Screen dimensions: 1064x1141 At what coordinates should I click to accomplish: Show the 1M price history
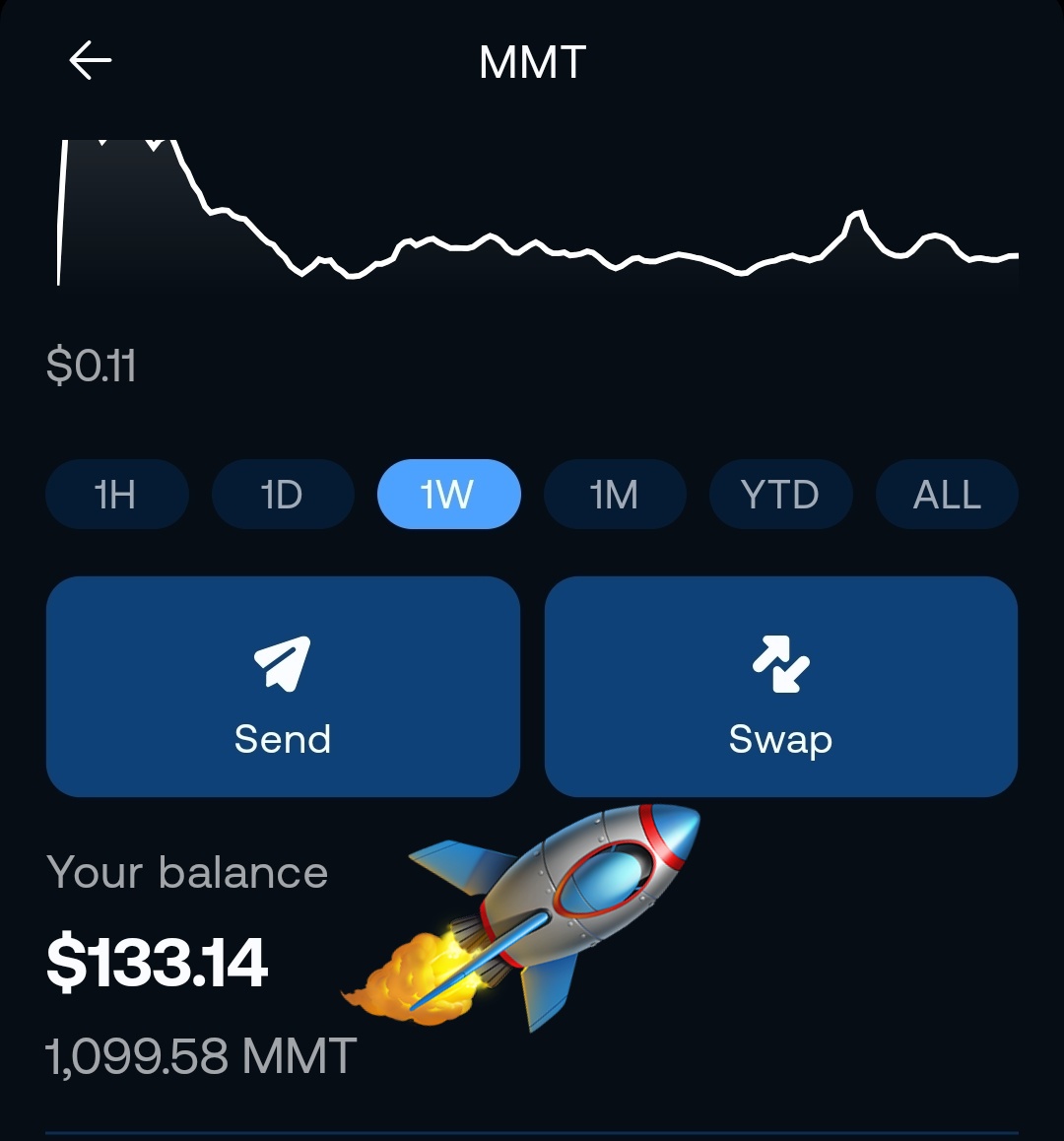pyautogui.click(x=615, y=495)
